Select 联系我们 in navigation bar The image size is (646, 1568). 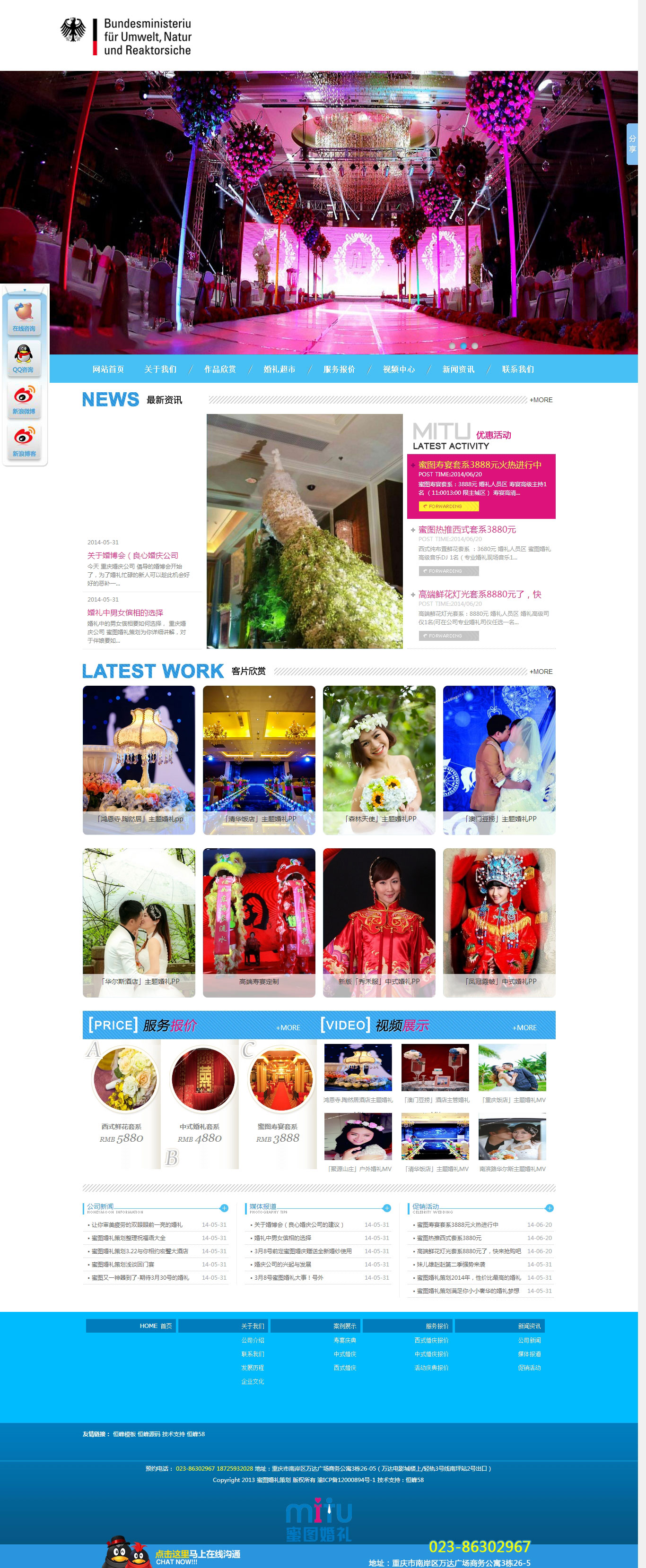click(517, 369)
